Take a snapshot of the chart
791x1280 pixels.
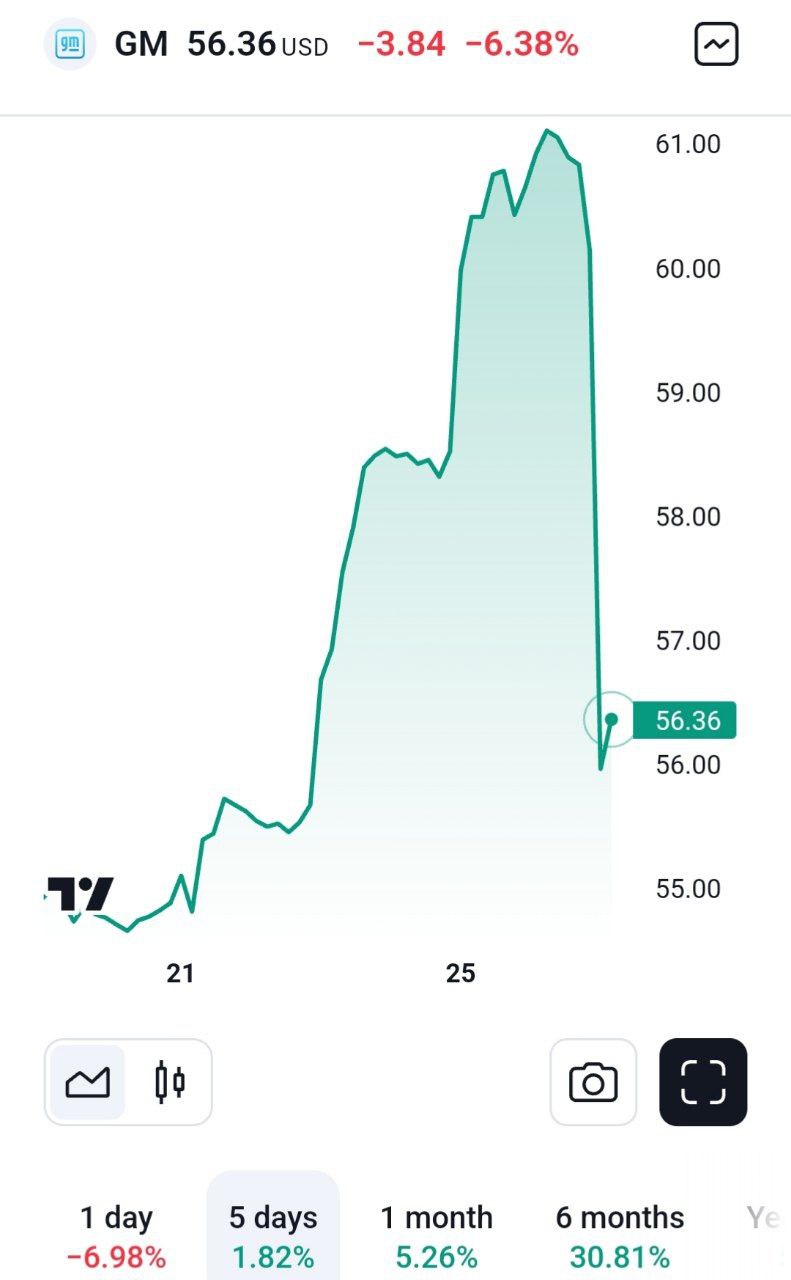click(593, 1082)
